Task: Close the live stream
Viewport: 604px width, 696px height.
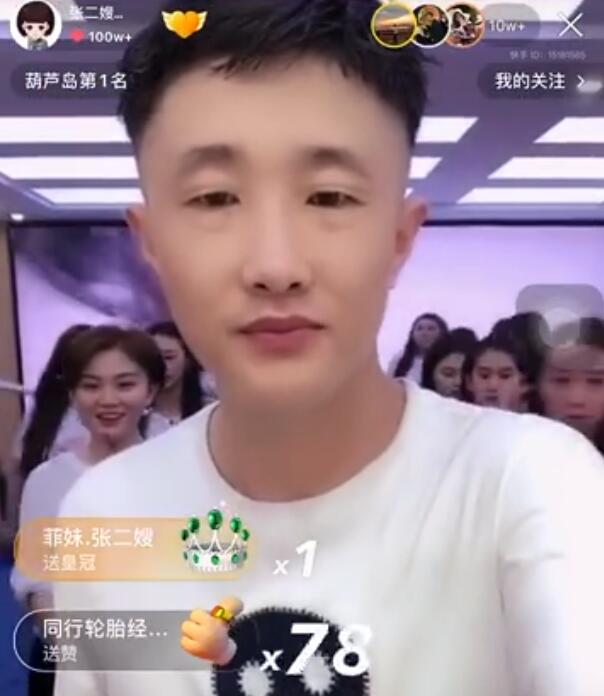Action: pyautogui.click(x=570, y=25)
